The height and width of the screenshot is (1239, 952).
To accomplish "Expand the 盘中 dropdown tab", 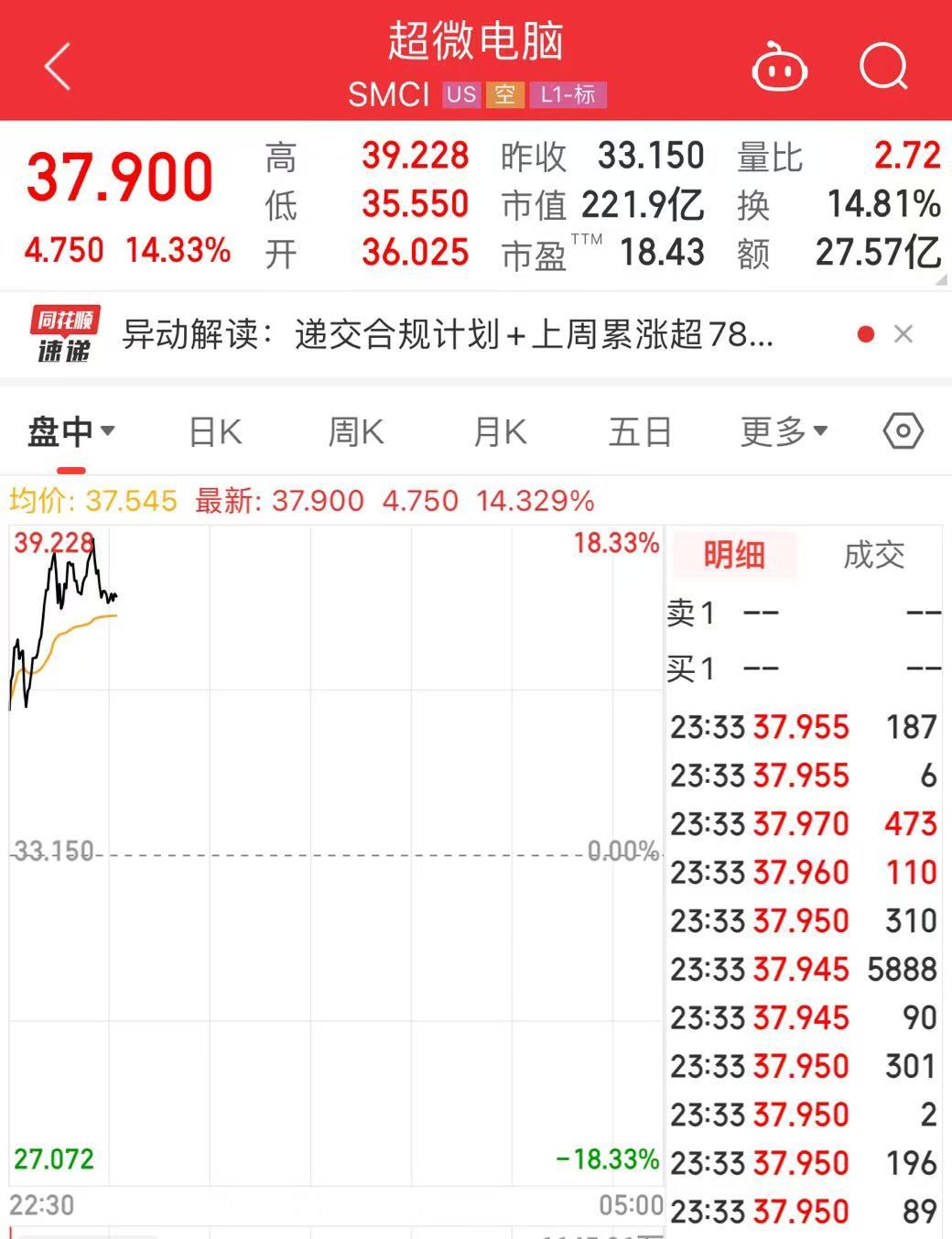I will click(70, 431).
